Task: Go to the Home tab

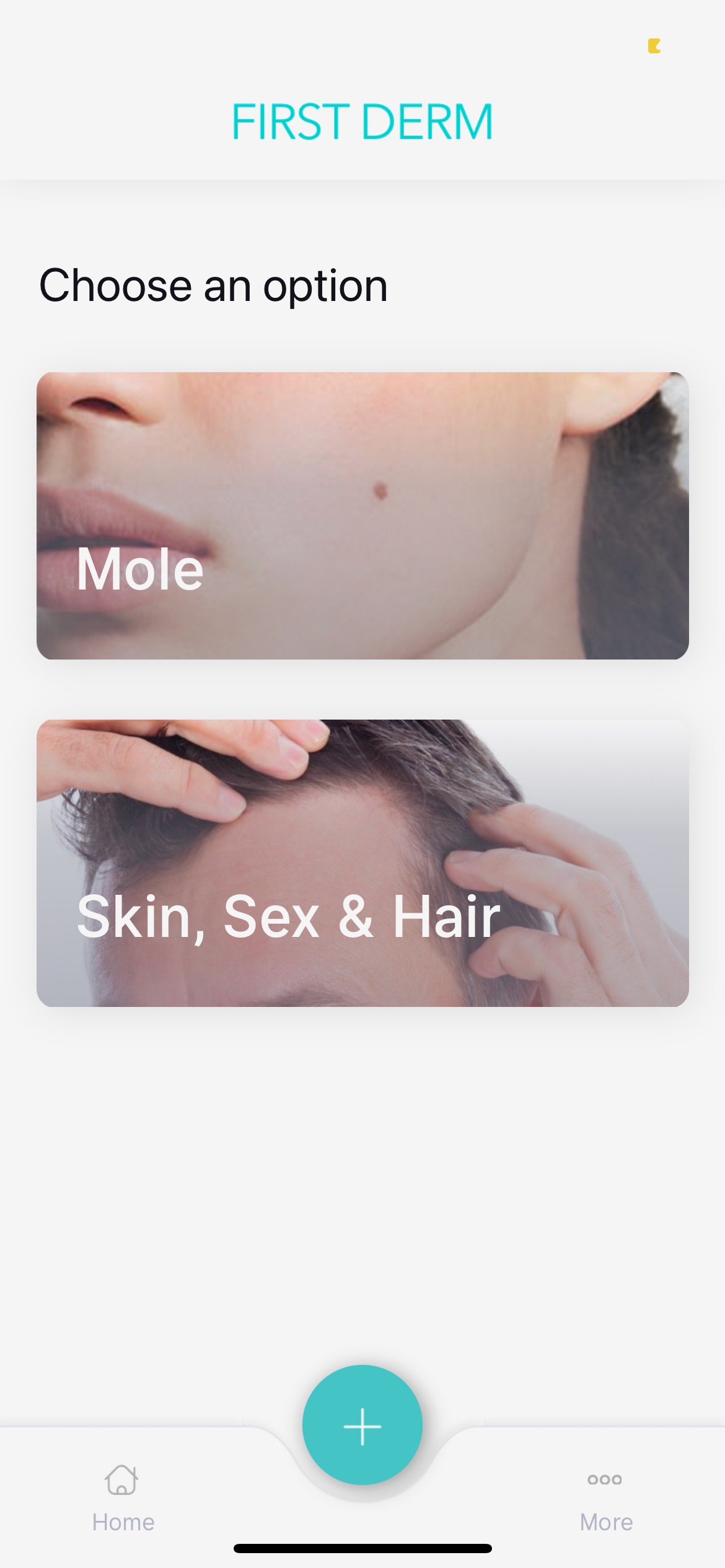Action: pyautogui.click(x=123, y=1498)
